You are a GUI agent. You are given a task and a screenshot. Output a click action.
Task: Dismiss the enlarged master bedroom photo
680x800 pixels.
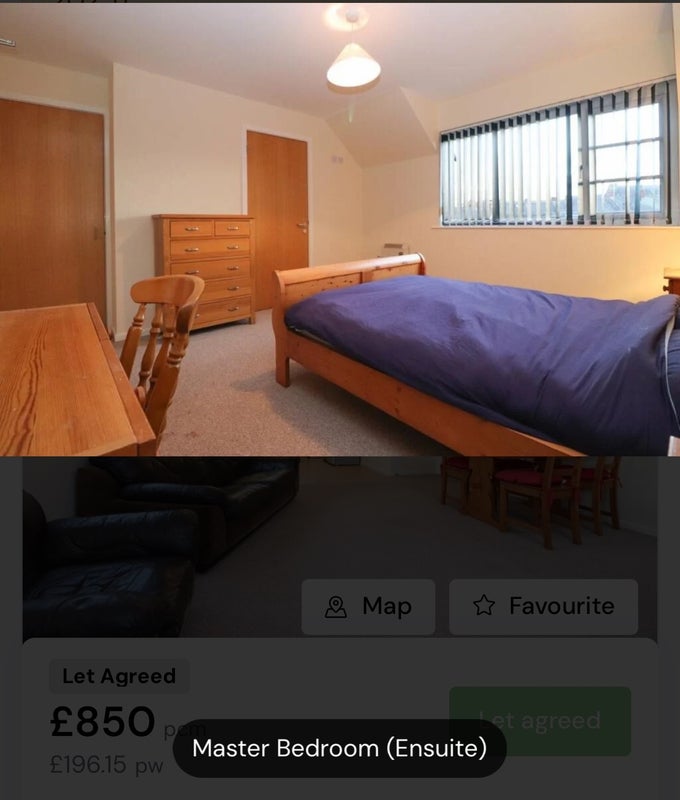click(x=340, y=530)
